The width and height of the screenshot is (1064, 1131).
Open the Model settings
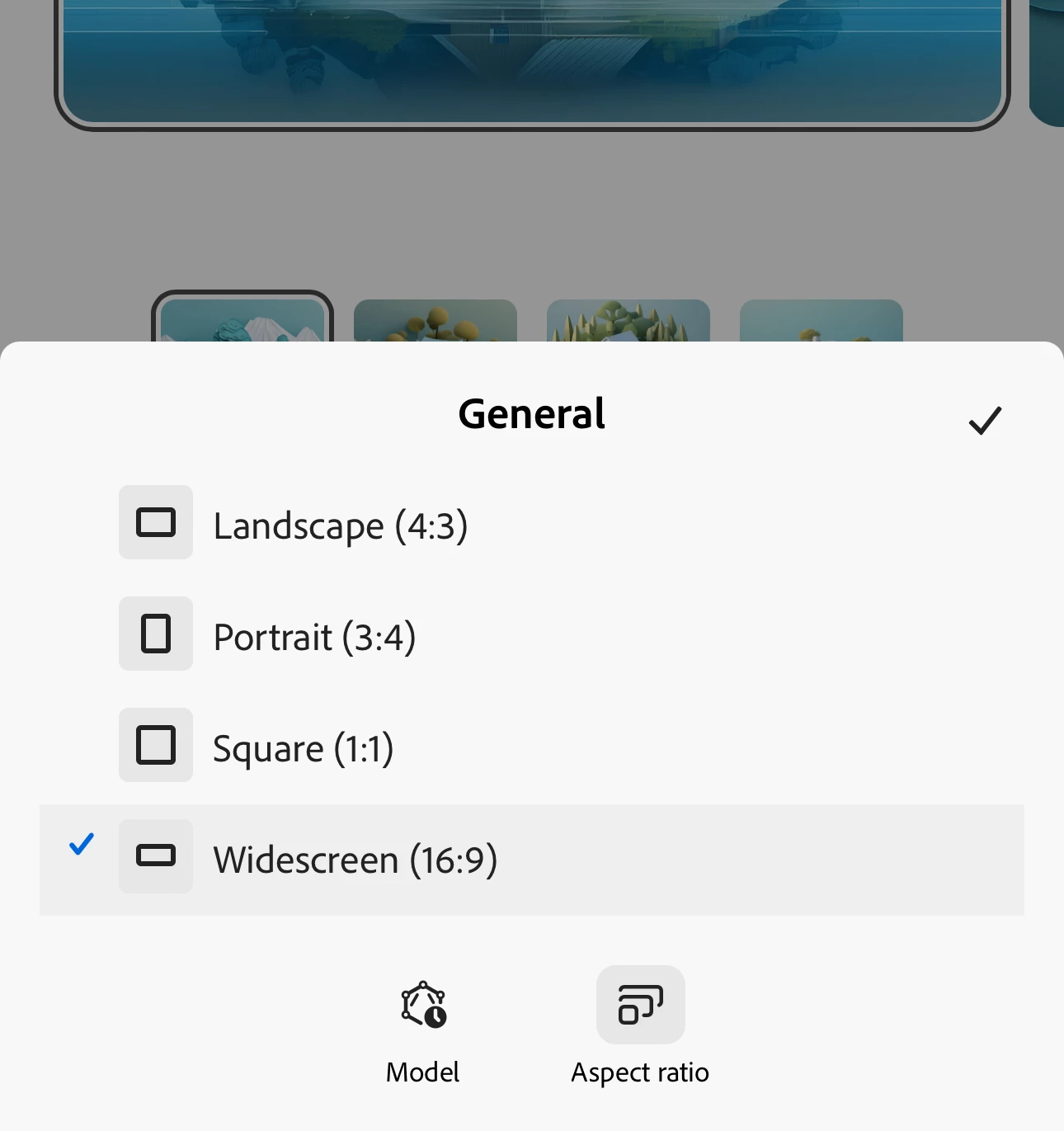tap(423, 1029)
